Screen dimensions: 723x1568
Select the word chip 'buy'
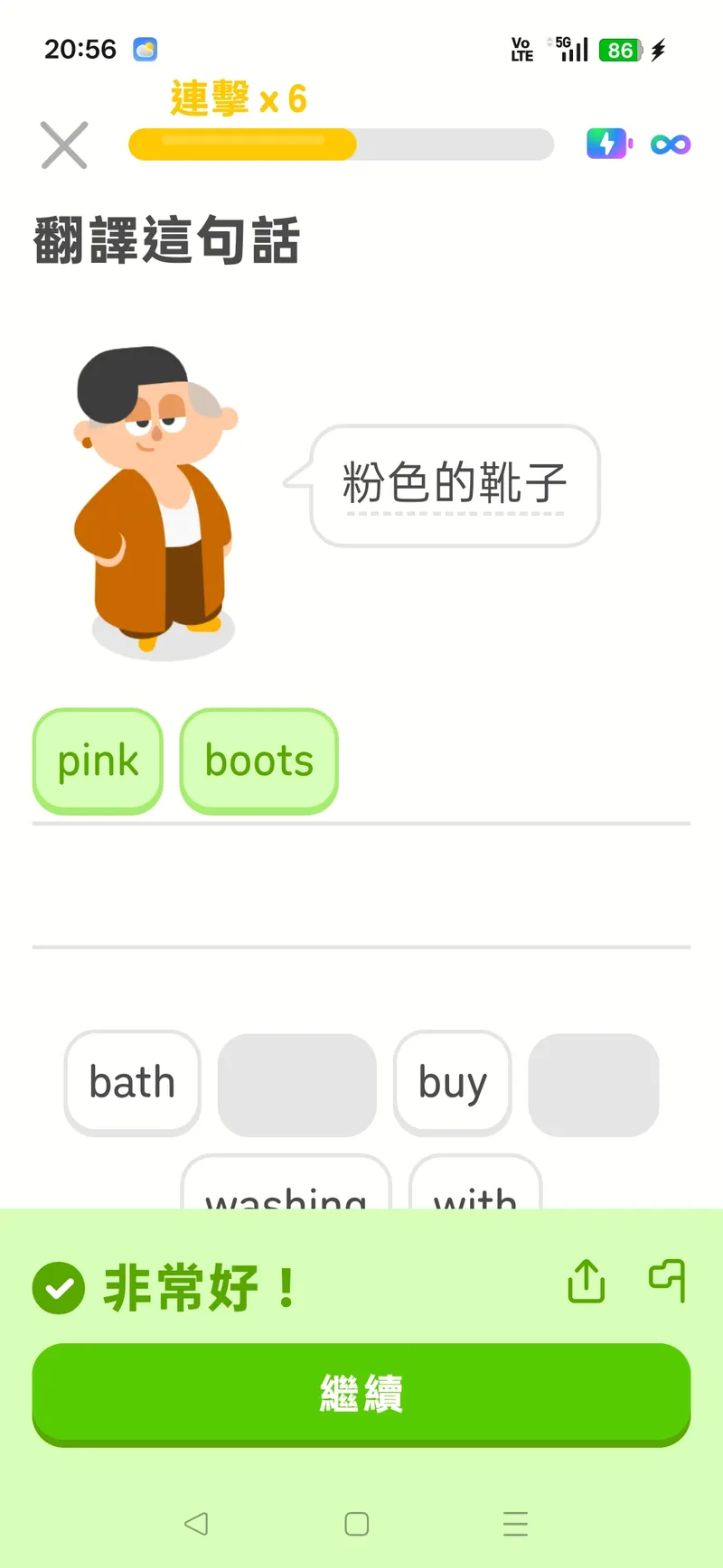452,1082
